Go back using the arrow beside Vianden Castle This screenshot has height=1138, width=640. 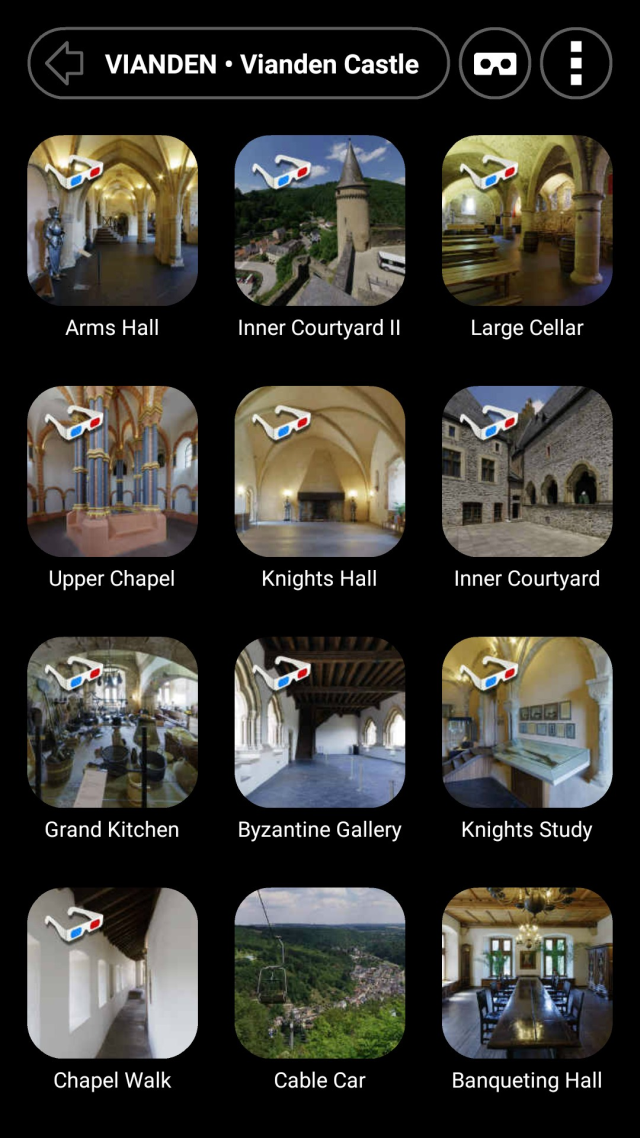[x=65, y=63]
